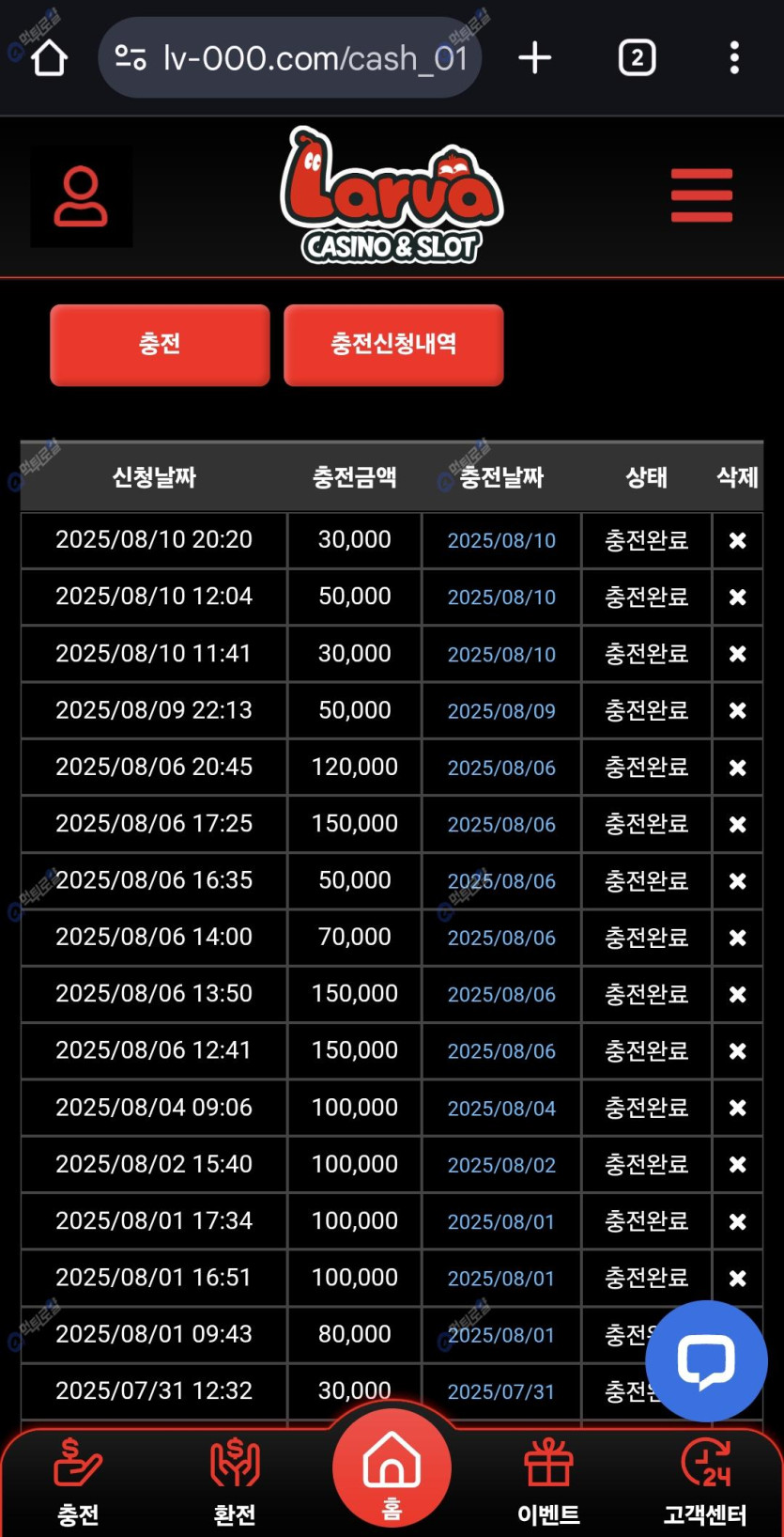Delete the 2025/08/10 12:04 entry

point(738,598)
